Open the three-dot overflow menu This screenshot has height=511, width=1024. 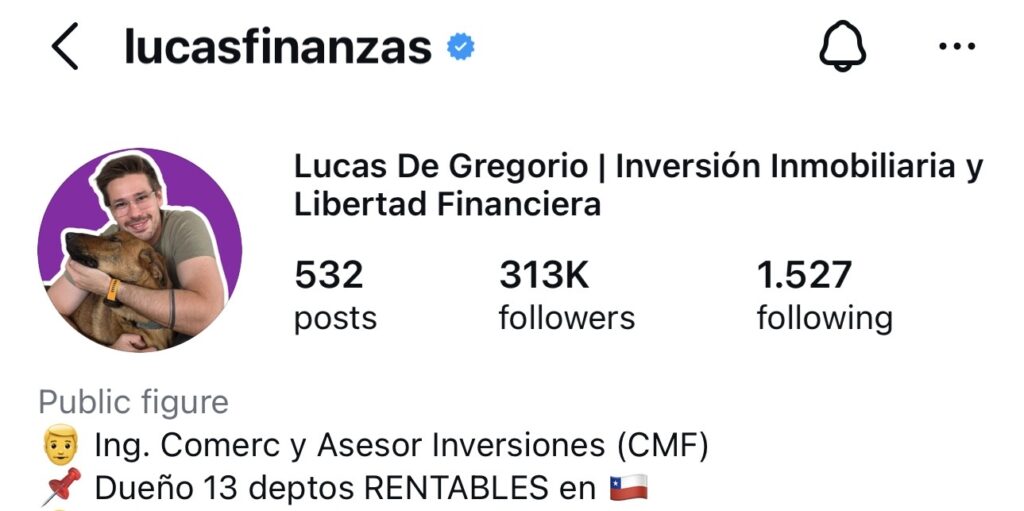[x=957, y=47]
